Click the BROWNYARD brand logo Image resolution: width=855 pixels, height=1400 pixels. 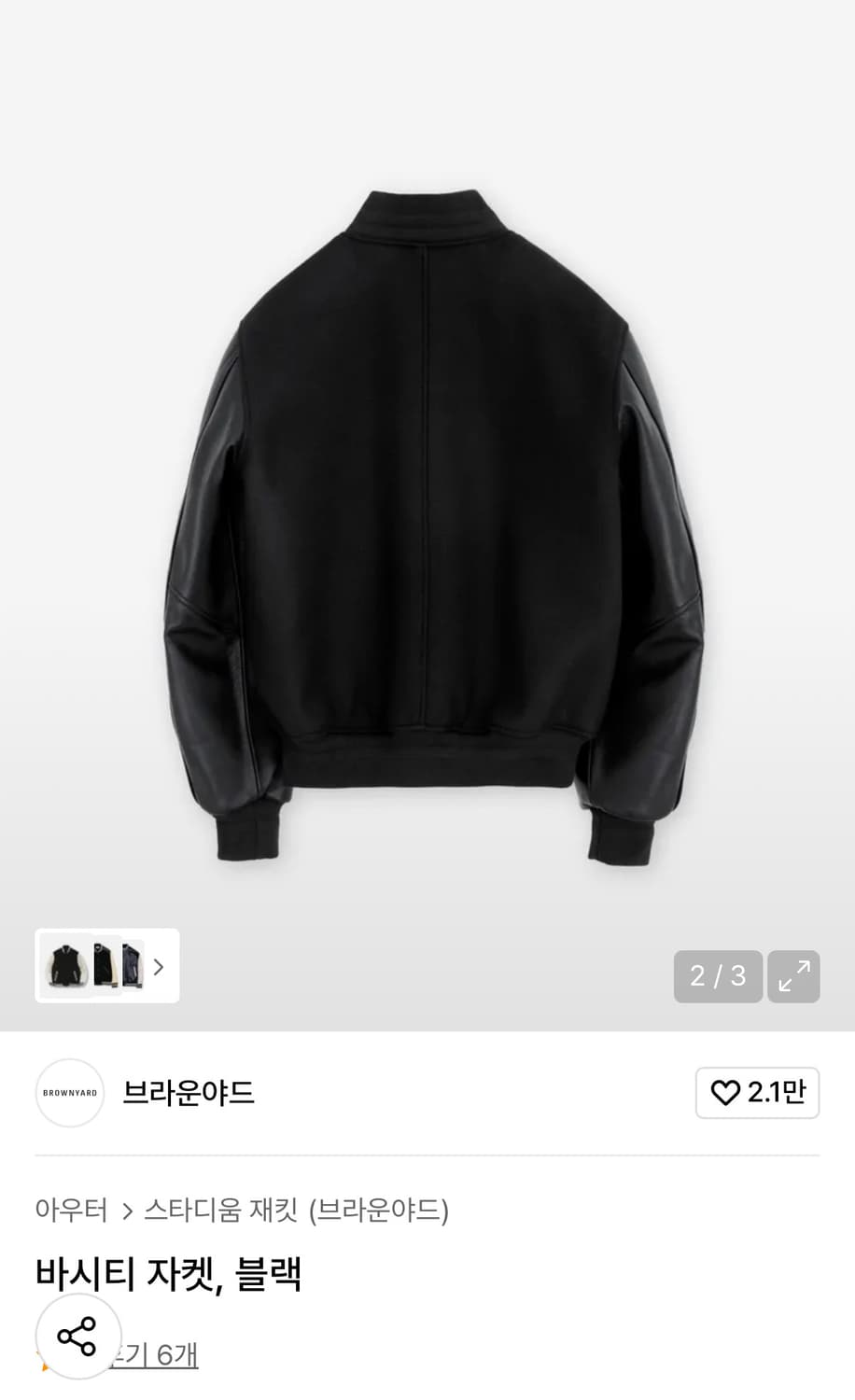tap(69, 1093)
